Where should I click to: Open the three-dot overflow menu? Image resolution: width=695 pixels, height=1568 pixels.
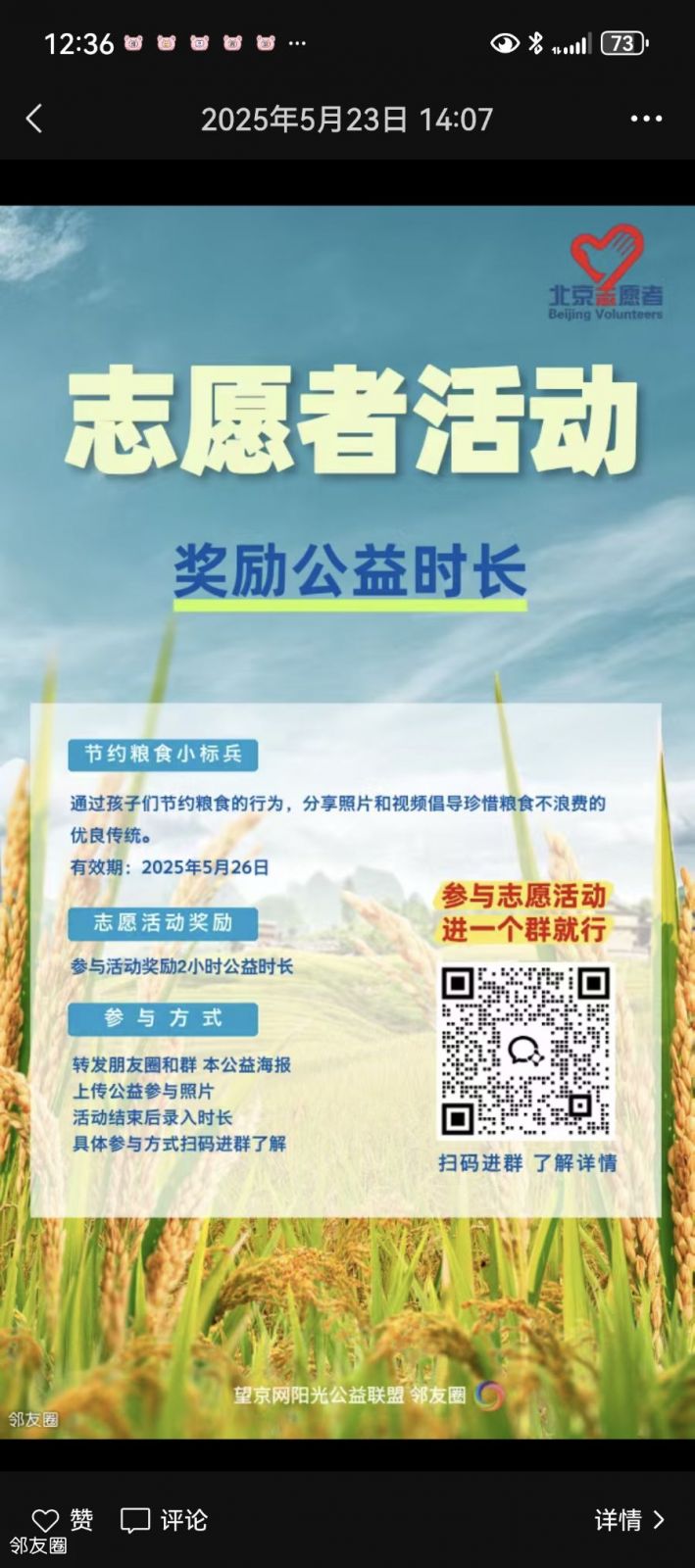pyautogui.click(x=646, y=120)
